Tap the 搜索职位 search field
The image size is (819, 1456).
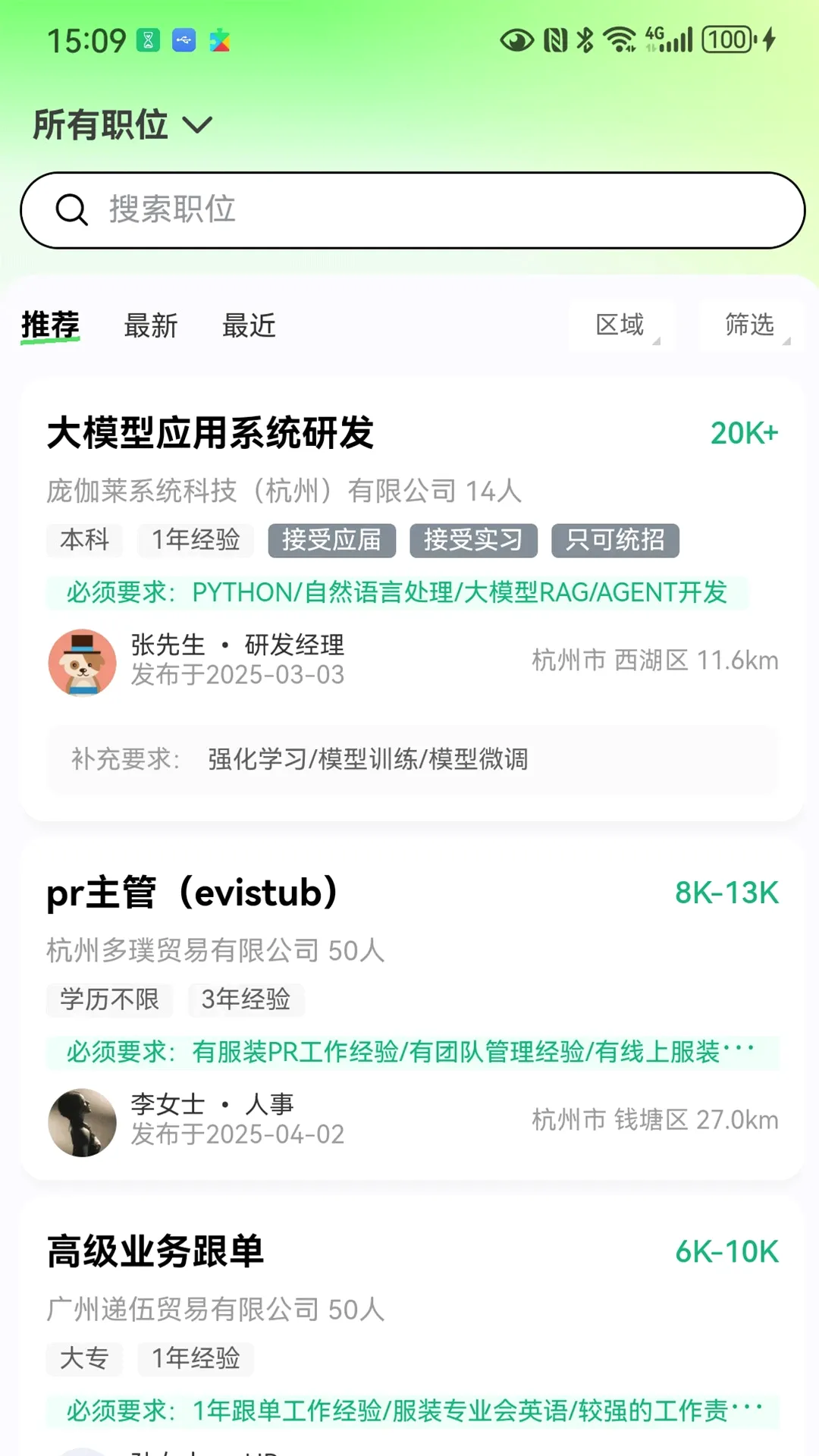[413, 210]
